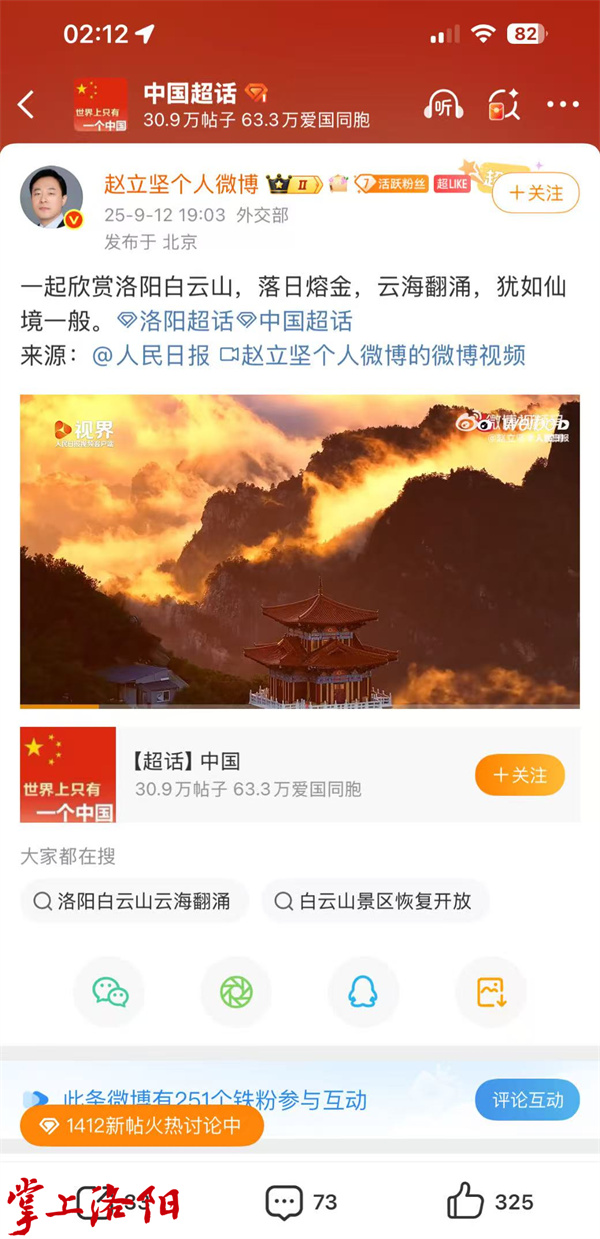
Task: Search 洛阳白云山云海翻涌 suggestion
Action: pos(133,901)
